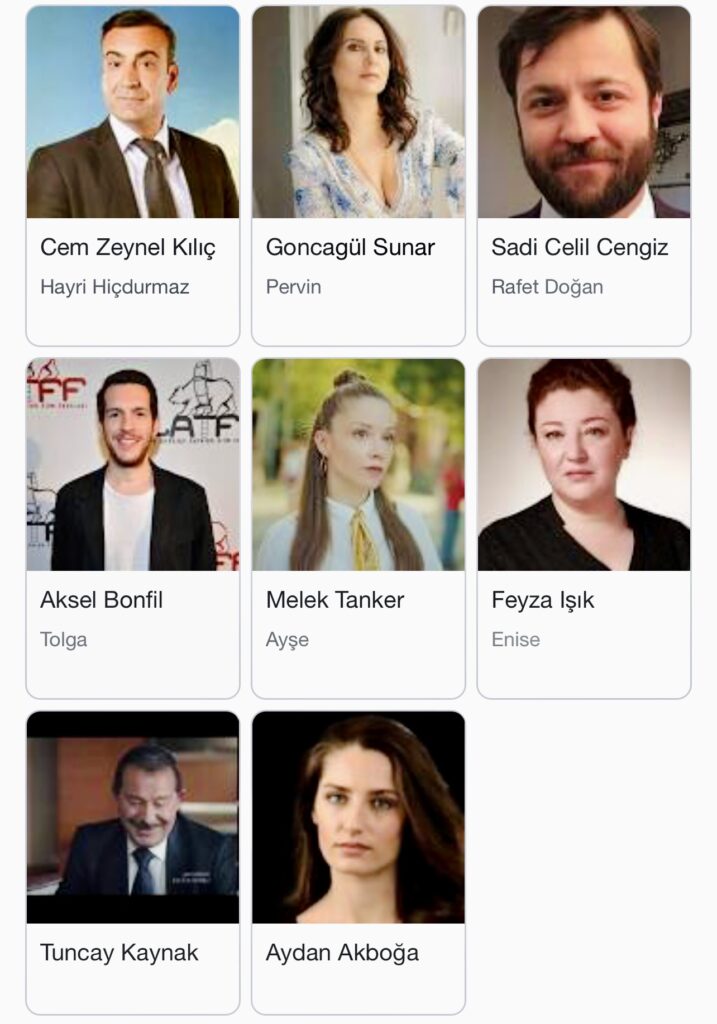Tap the Melek Tanker card

tap(358, 528)
